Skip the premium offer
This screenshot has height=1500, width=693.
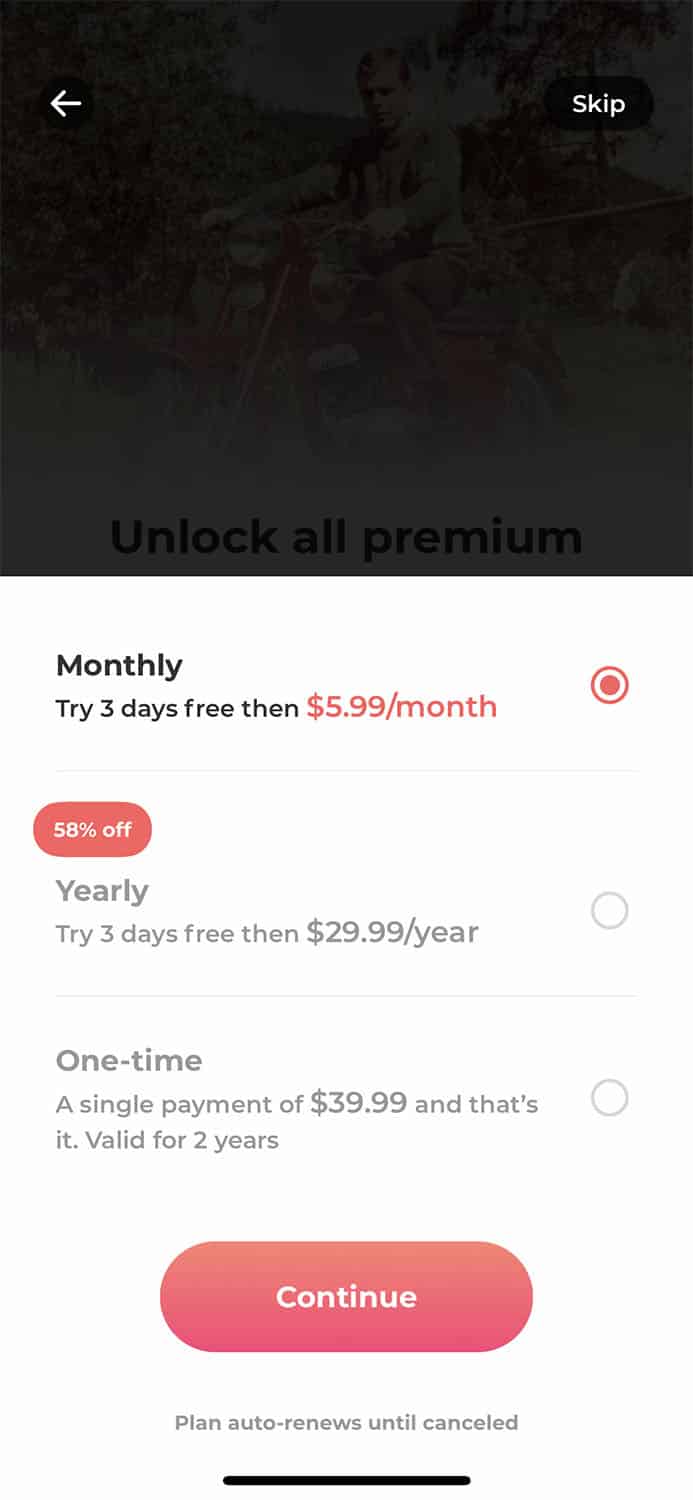click(598, 104)
